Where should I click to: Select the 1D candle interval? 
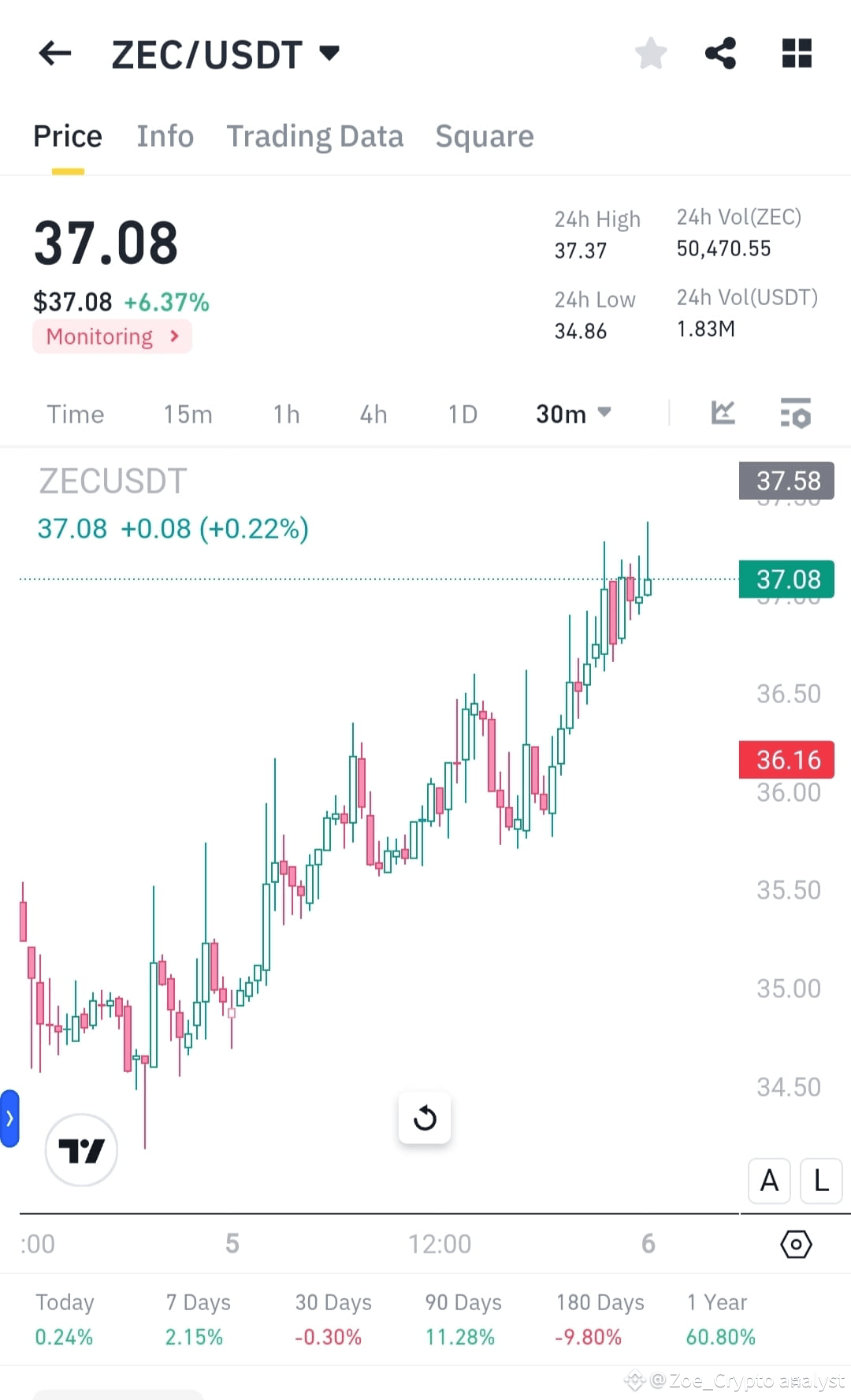(x=462, y=413)
